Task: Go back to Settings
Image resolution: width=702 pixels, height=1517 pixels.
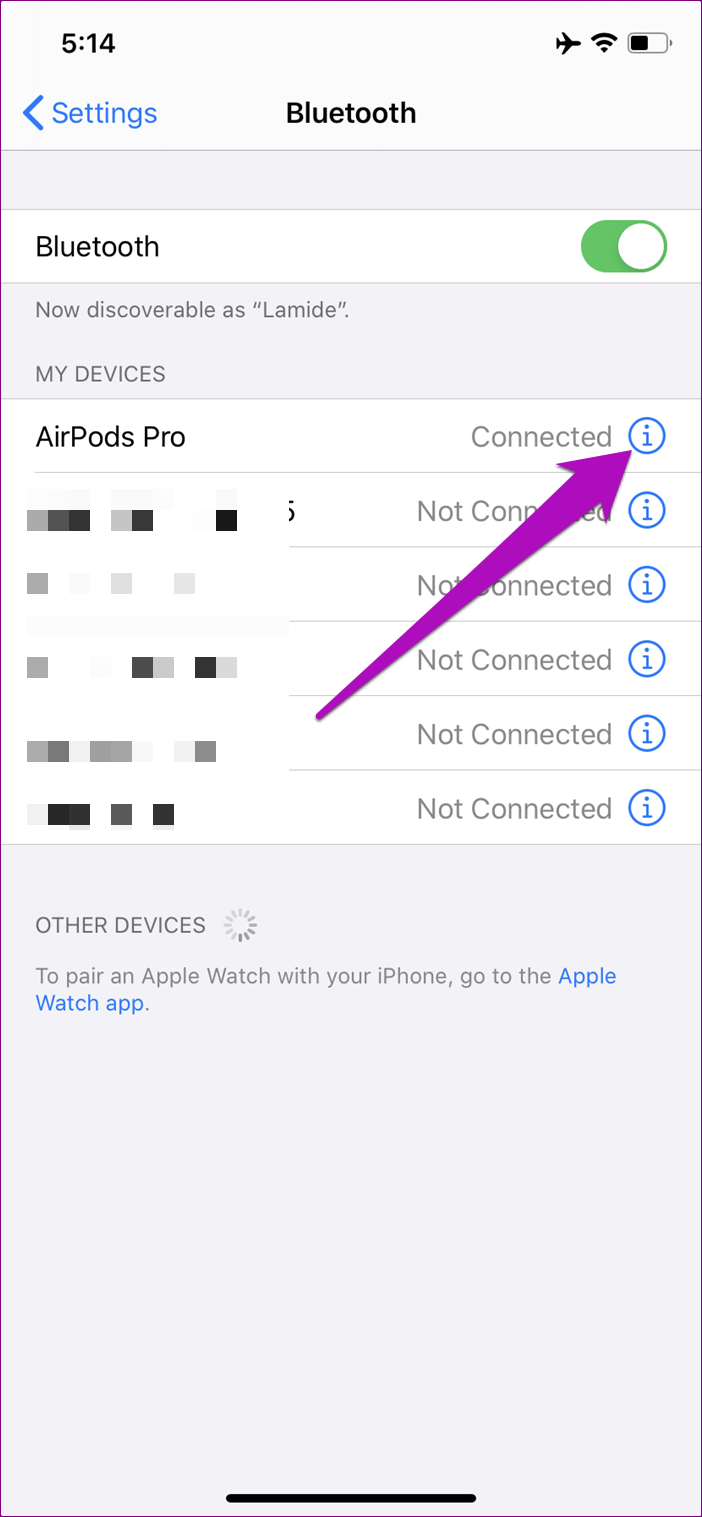Action: coord(90,113)
